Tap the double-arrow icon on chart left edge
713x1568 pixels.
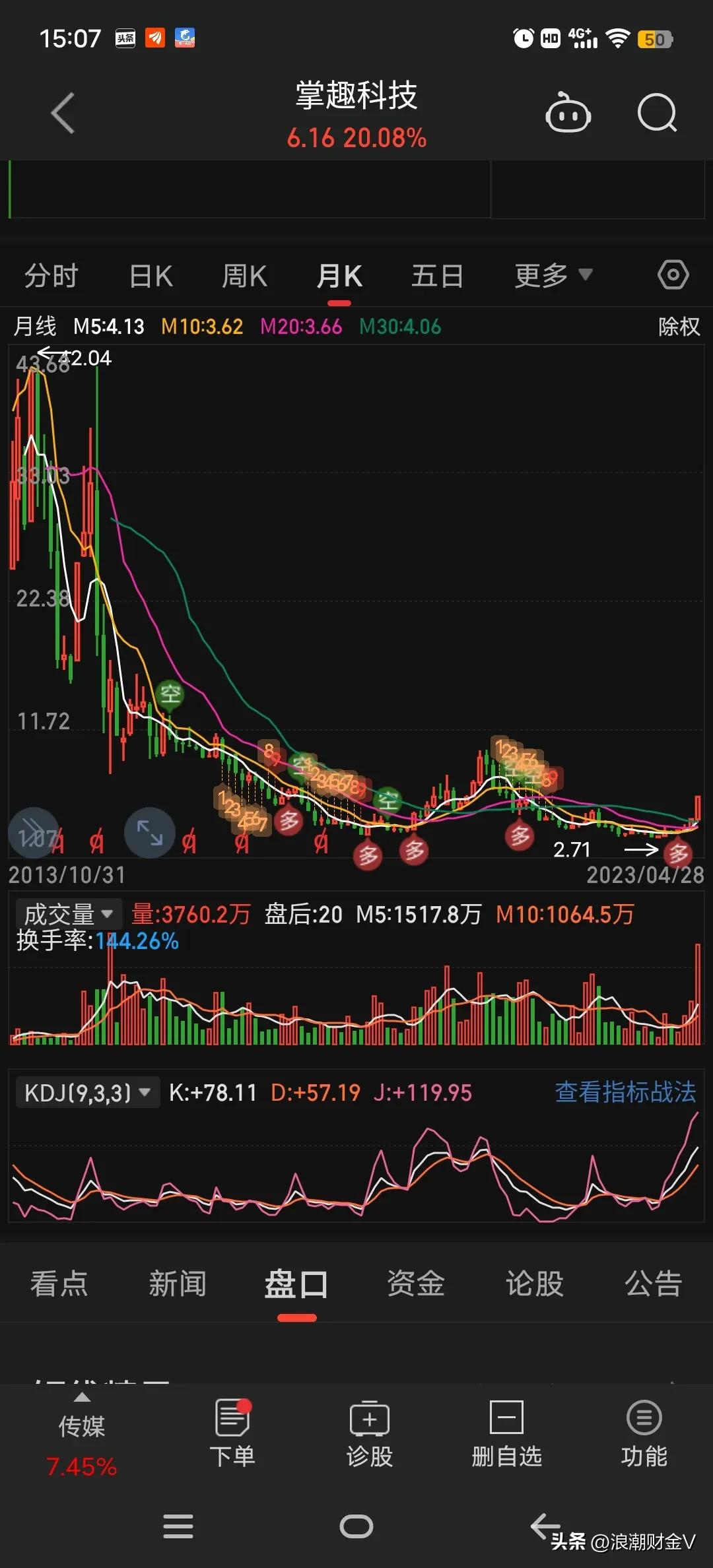(34, 833)
